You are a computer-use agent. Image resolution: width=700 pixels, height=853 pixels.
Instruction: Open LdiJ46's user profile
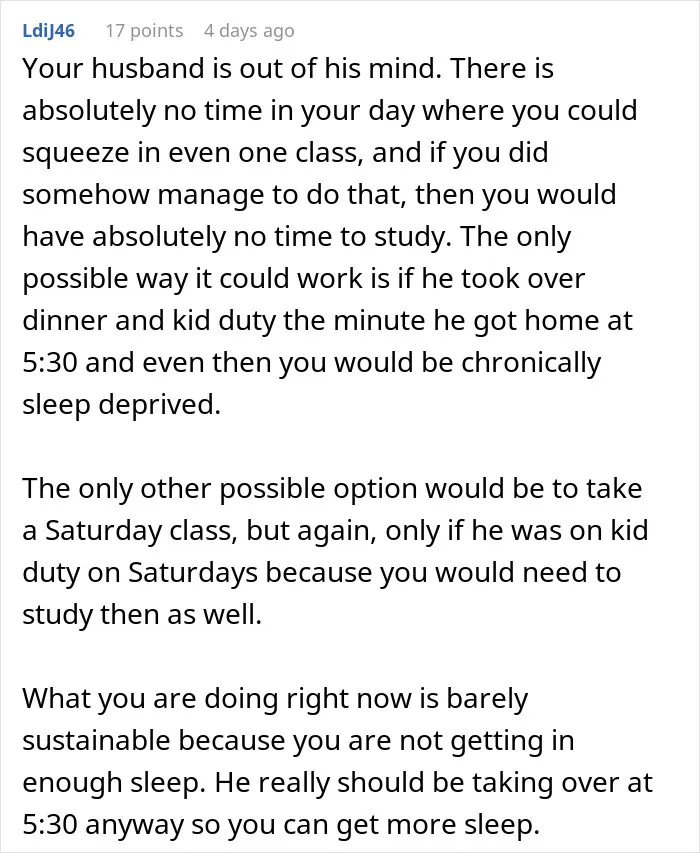(48, 30)
